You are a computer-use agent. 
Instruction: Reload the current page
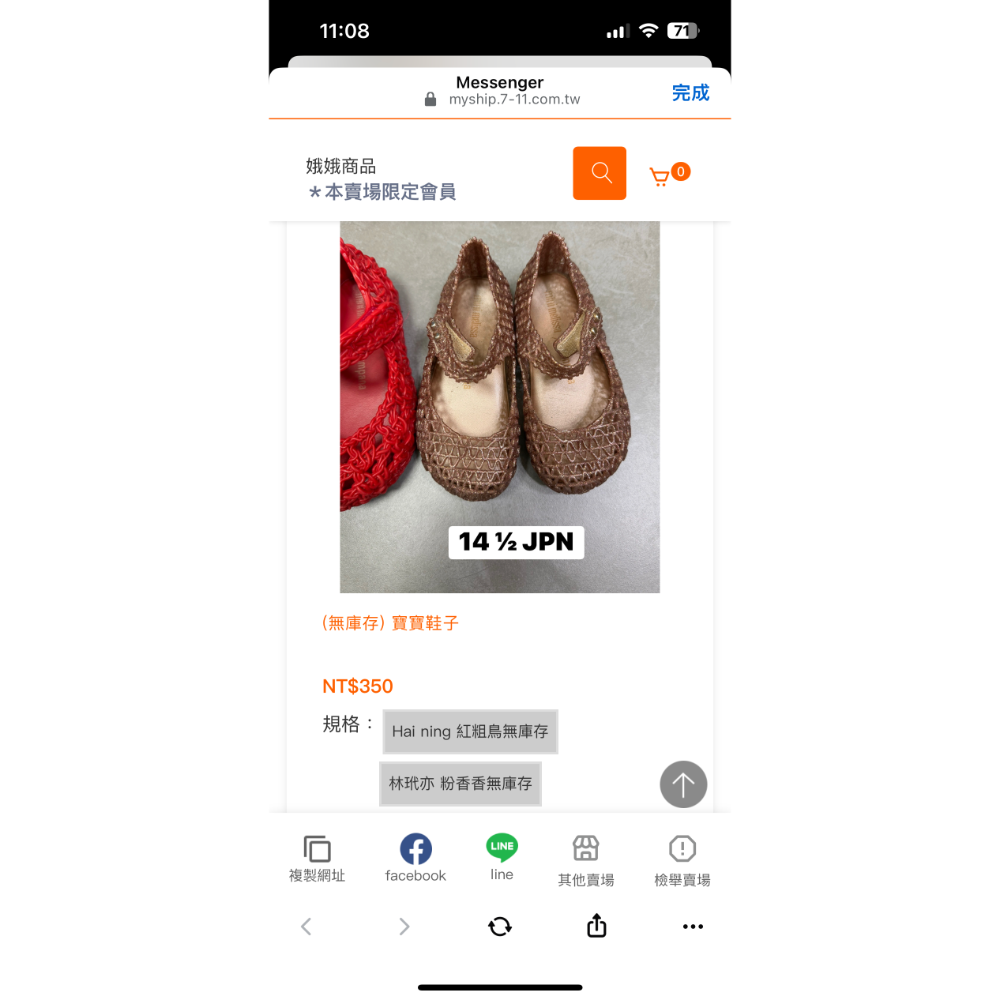500,927
